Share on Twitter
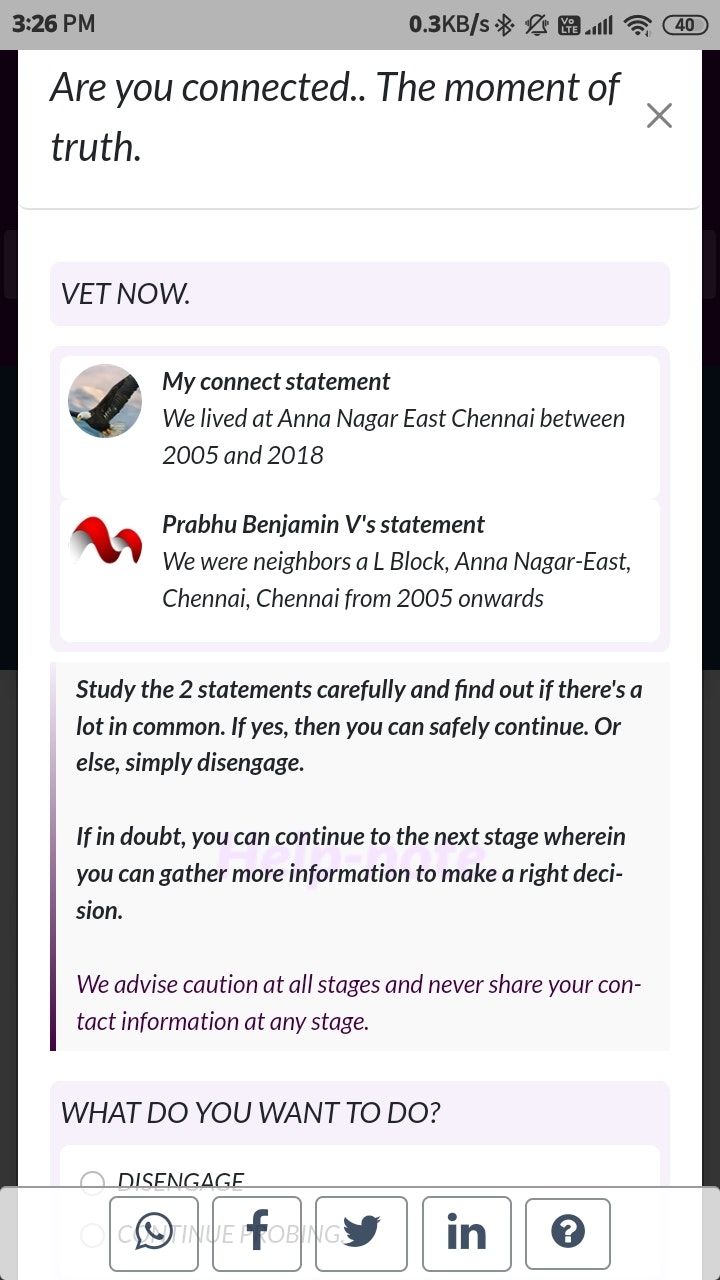 (361, 1234)
